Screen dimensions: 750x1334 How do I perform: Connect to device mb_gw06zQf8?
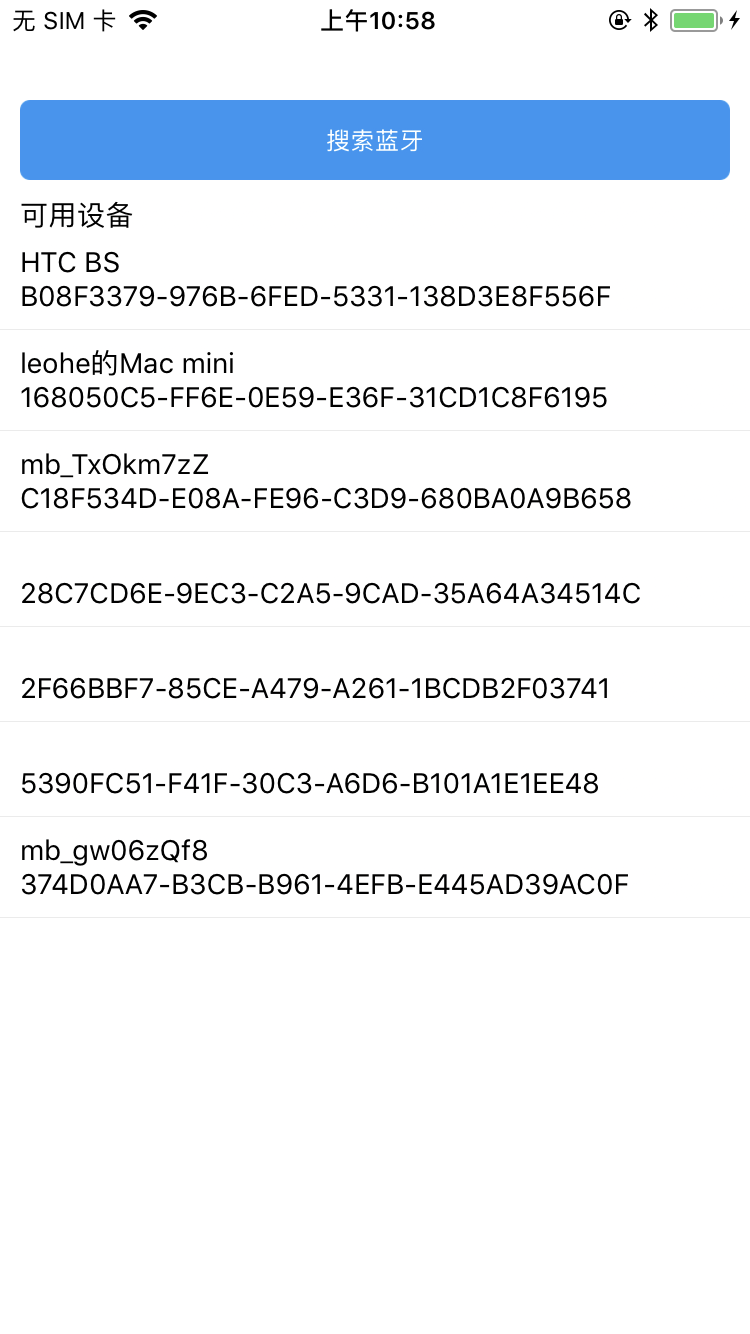[375, 866]
